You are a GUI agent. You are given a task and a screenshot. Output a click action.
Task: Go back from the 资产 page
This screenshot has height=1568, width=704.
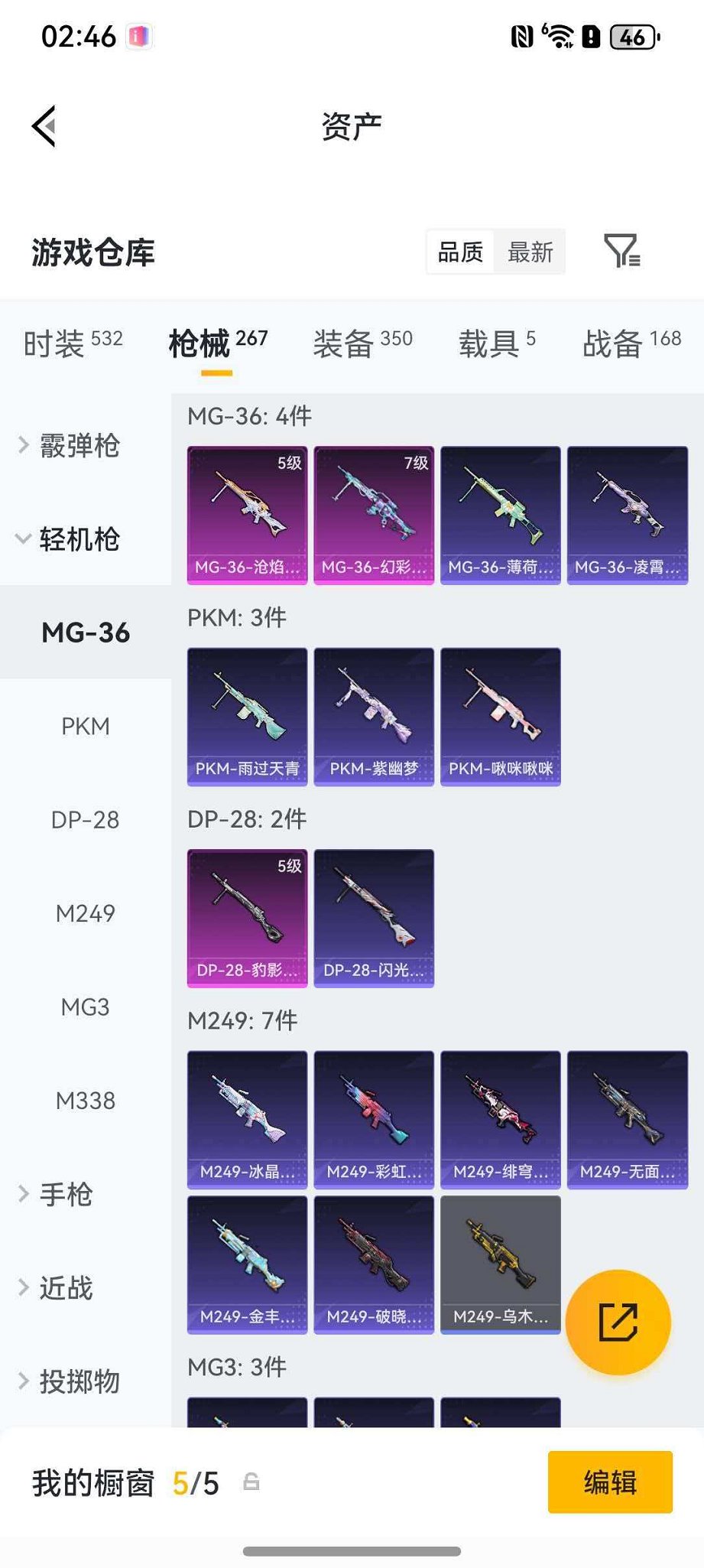[x=44, y=126]
